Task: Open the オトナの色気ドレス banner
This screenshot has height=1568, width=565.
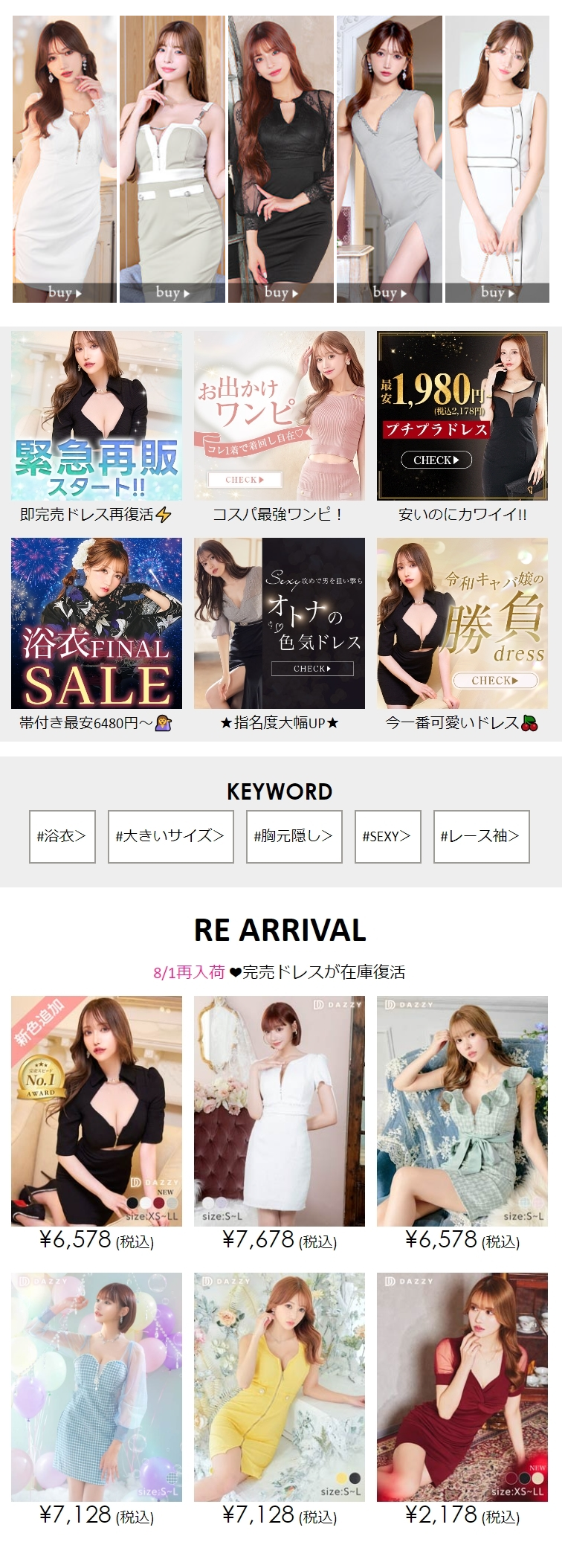Action: tap(279, 623)
